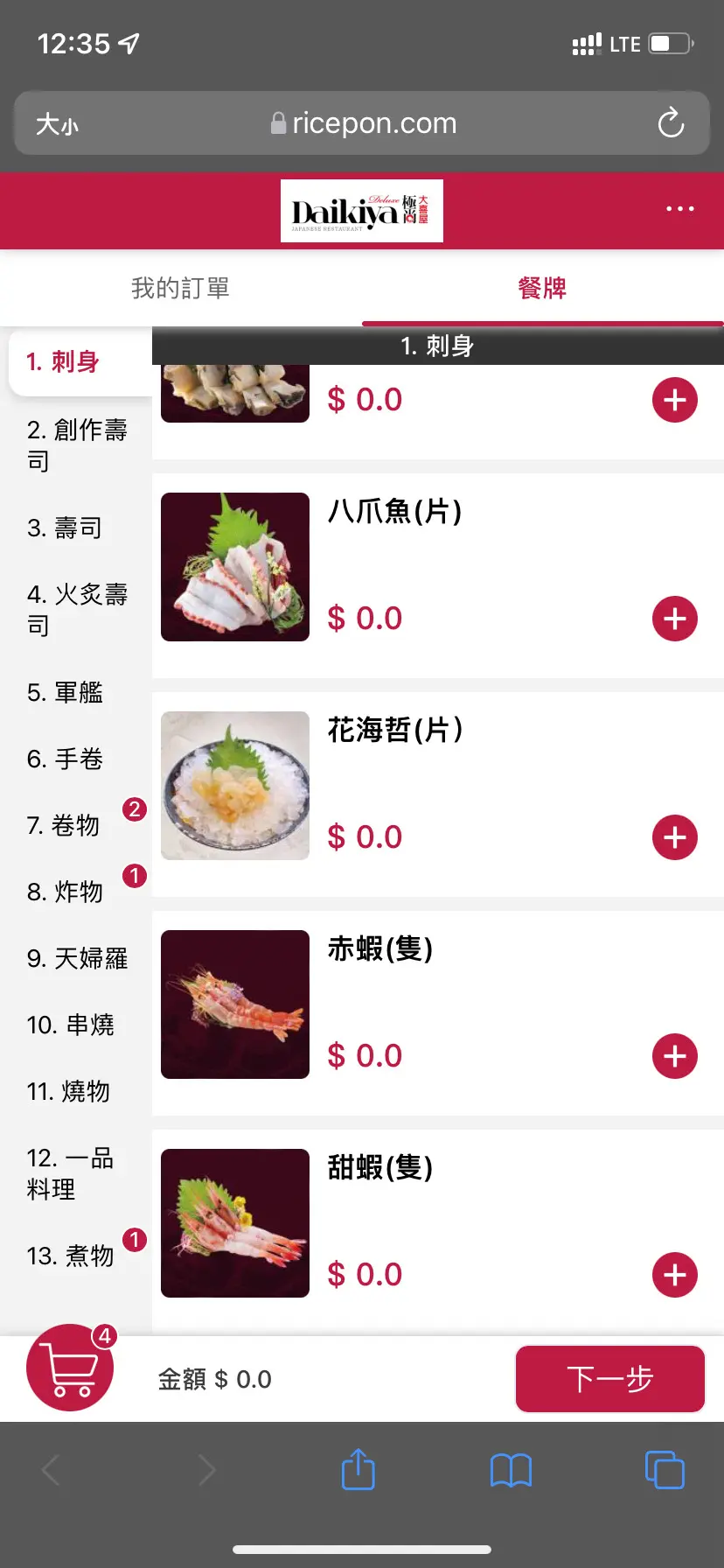The width and height of the screenshot is (724, 1568).
Task: View the 9. 天婦羅 category
Action: 77,958
